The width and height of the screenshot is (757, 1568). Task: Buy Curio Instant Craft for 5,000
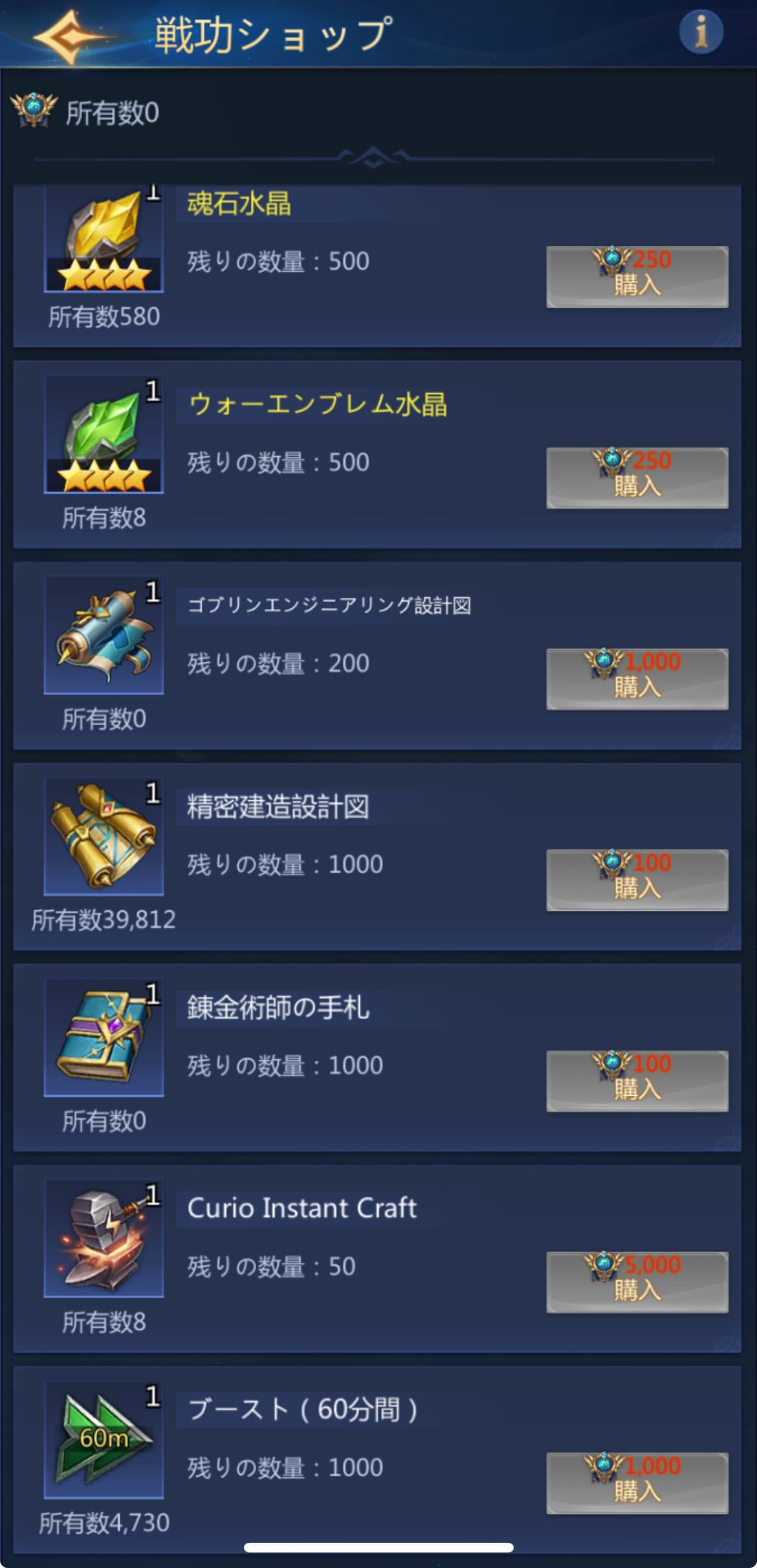(637, 1283)
